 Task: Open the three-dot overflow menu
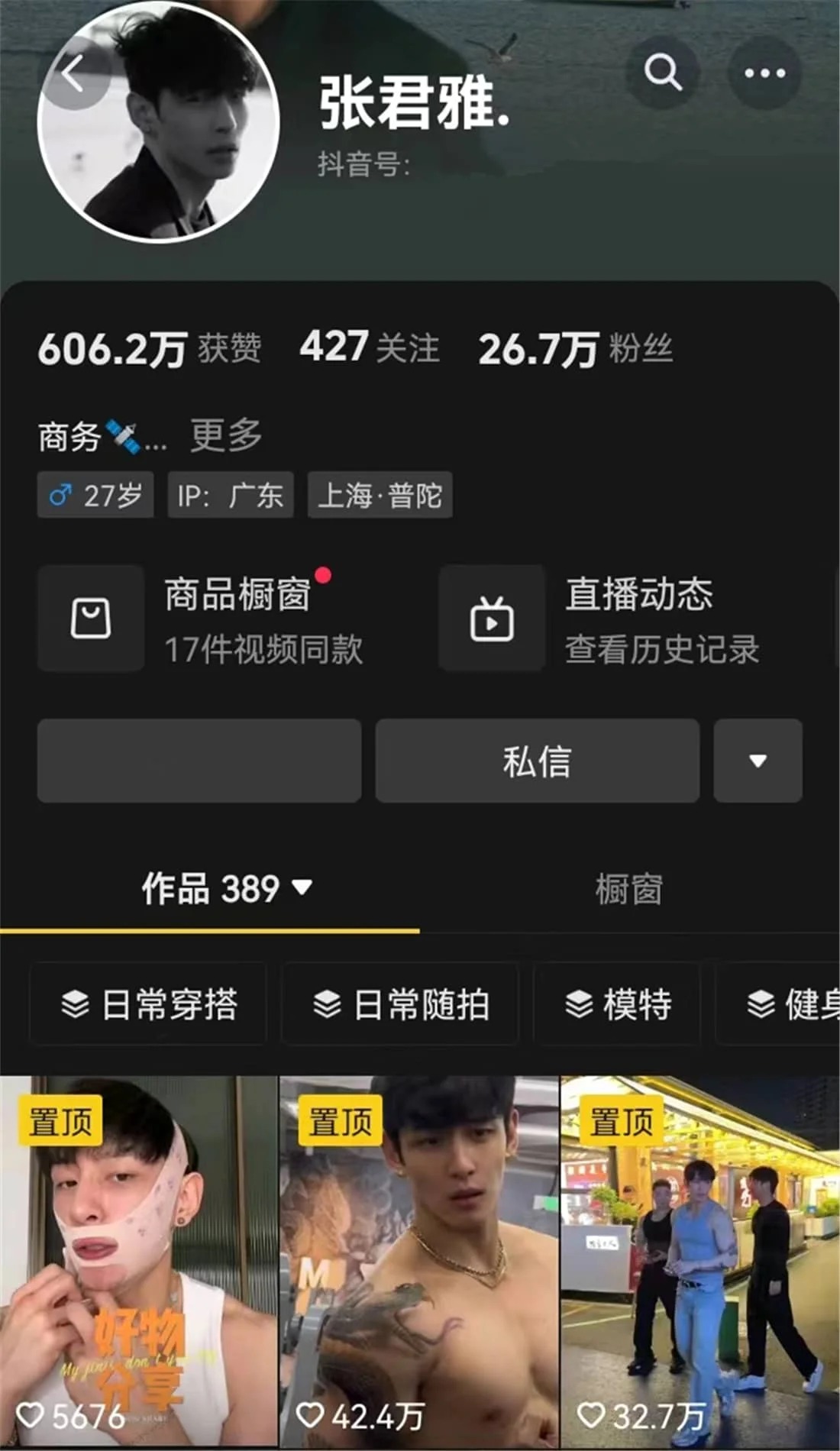764,73
